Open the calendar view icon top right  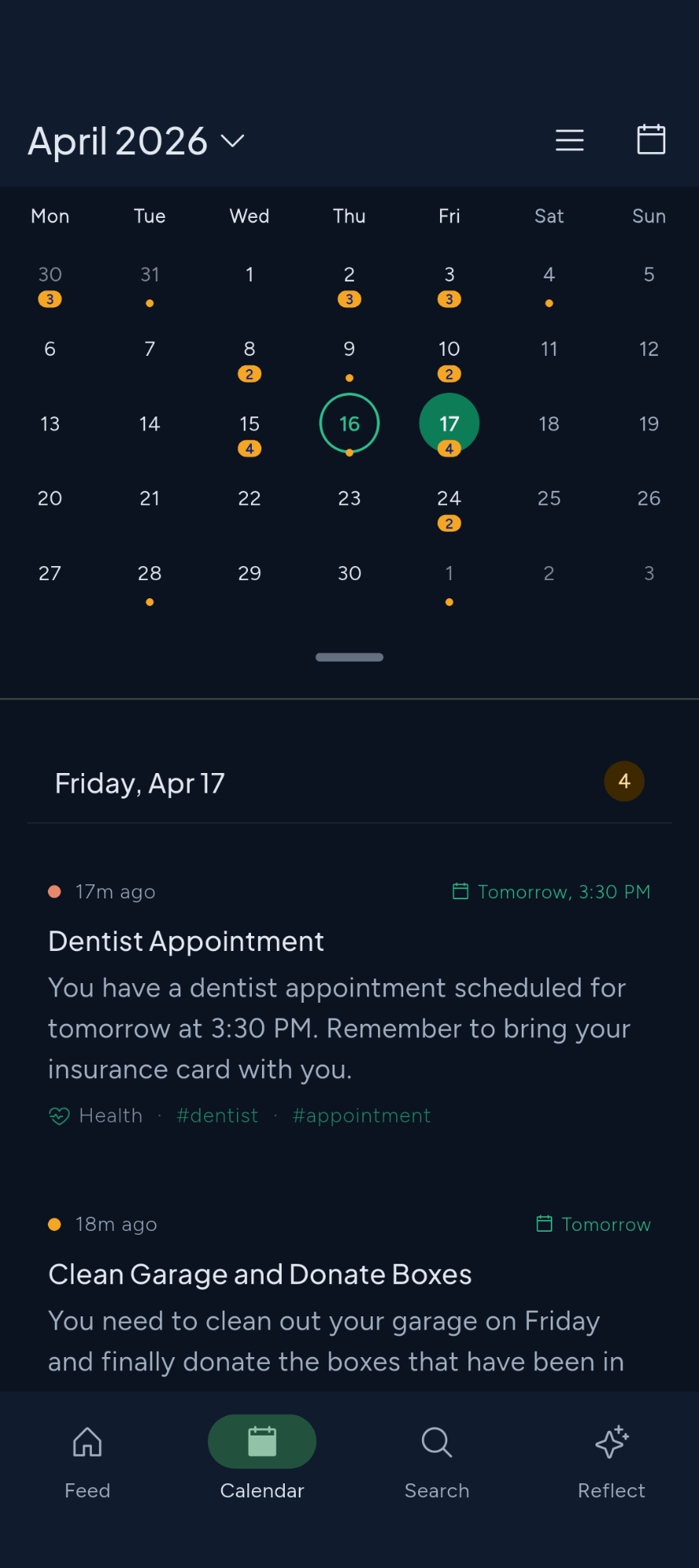coord(651,140)
